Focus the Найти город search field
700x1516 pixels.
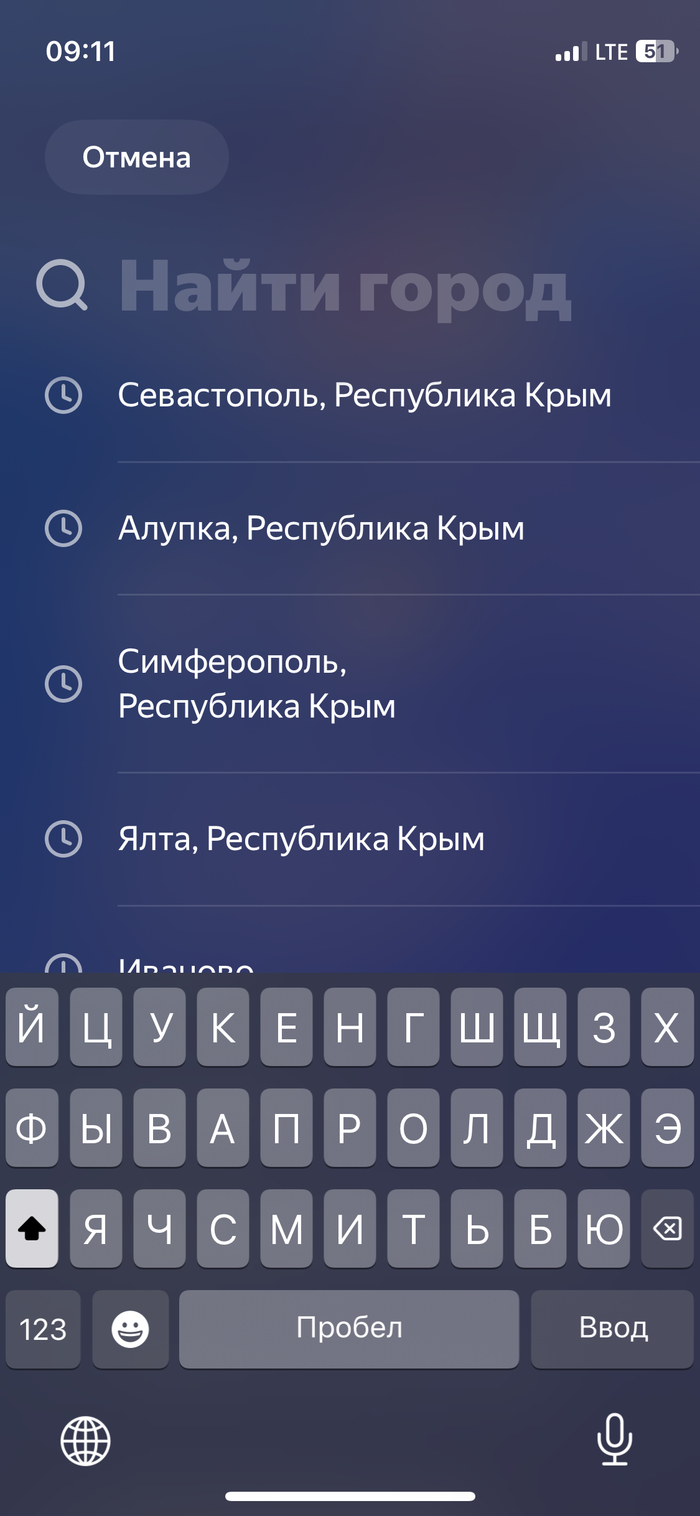345,288
